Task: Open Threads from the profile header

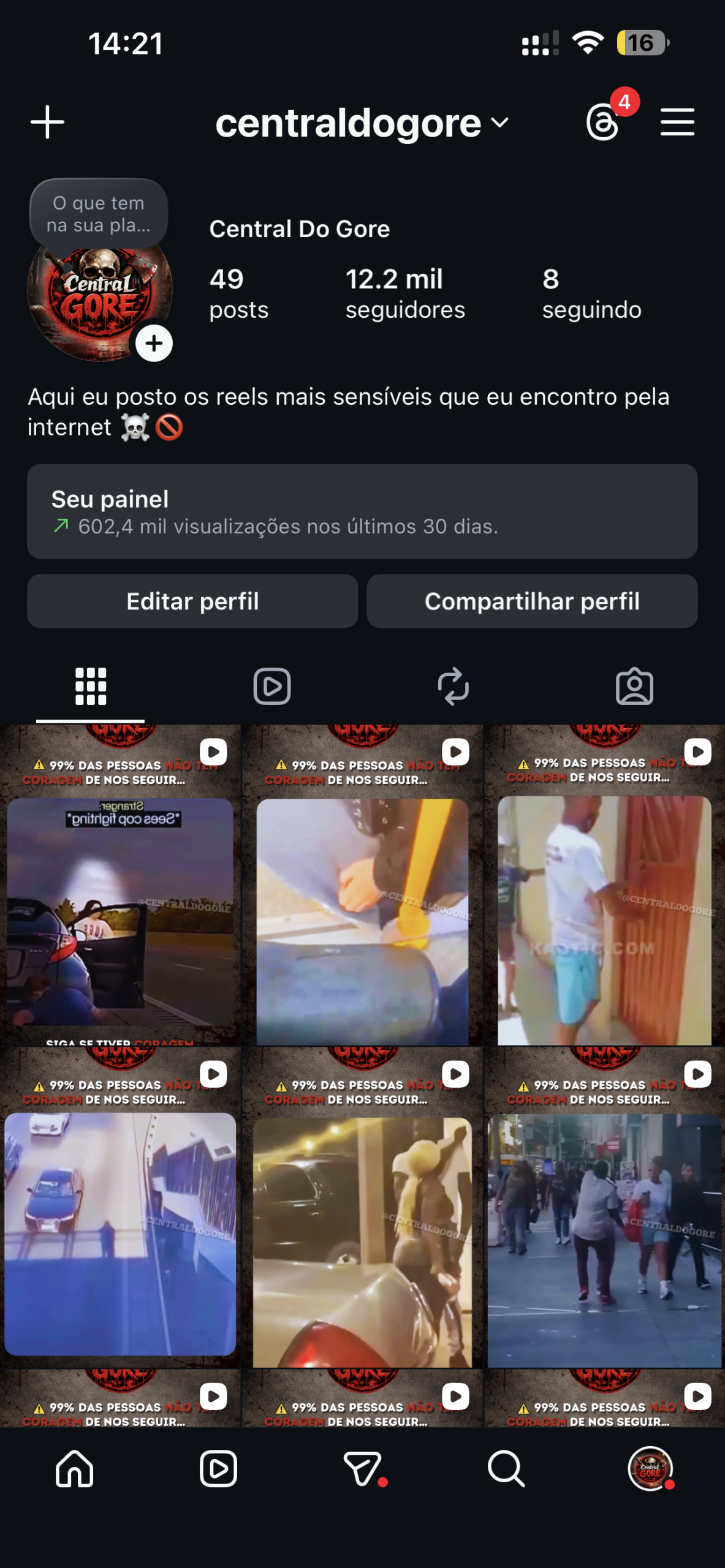Action: click(x=603, y=122)
